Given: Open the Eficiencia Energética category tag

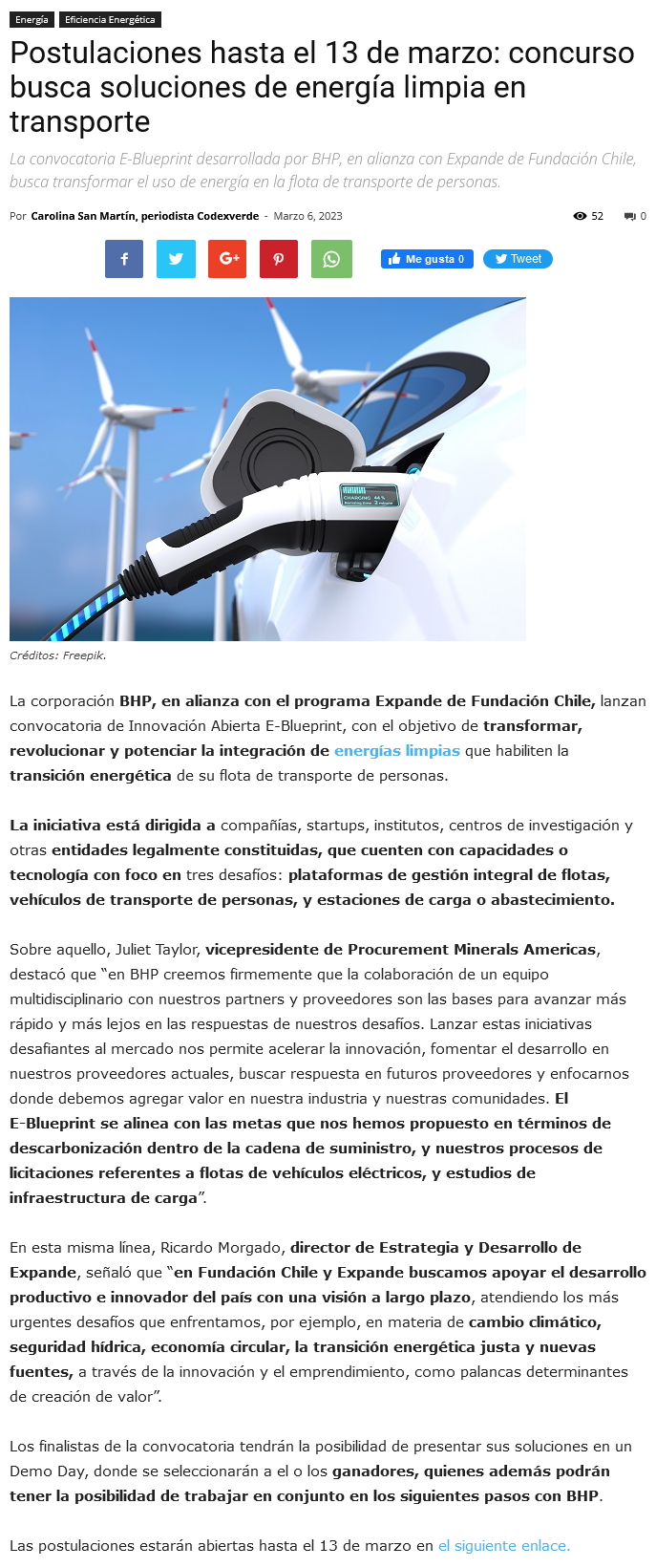Looking at the screenshot, I should [x=110, y=19].
